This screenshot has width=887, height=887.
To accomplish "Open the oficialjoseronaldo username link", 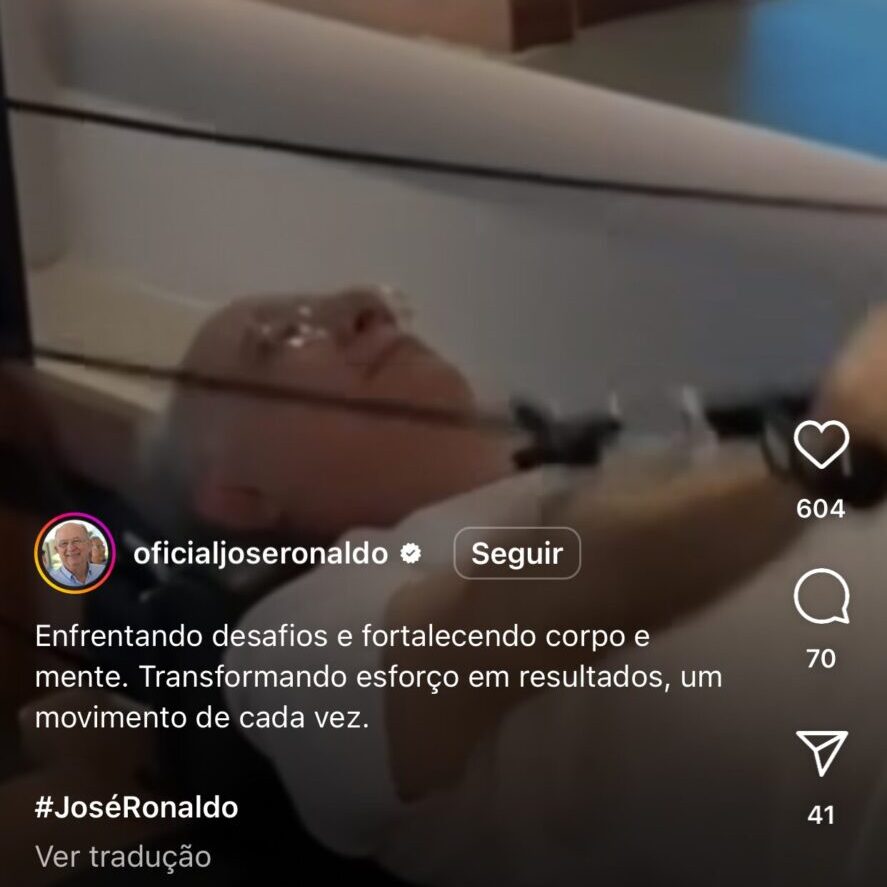I will tap(260, 553).
